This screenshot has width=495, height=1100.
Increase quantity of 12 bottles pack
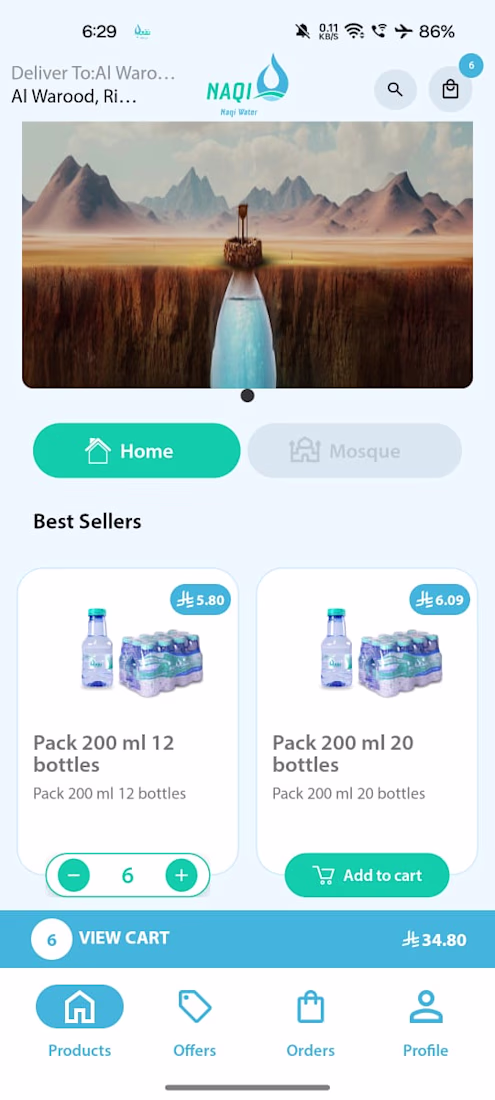[x=182, y=875]
